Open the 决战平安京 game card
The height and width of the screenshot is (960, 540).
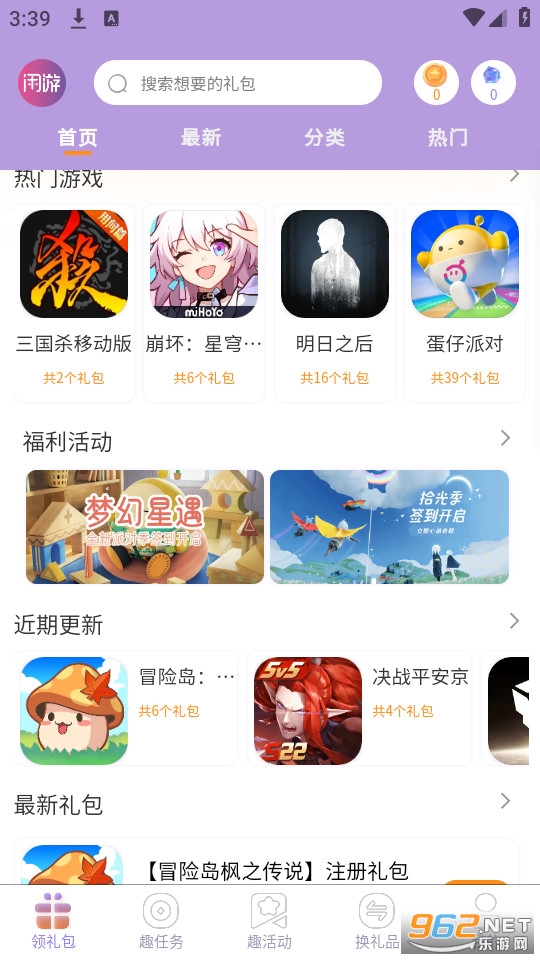(x=359, y=708)
